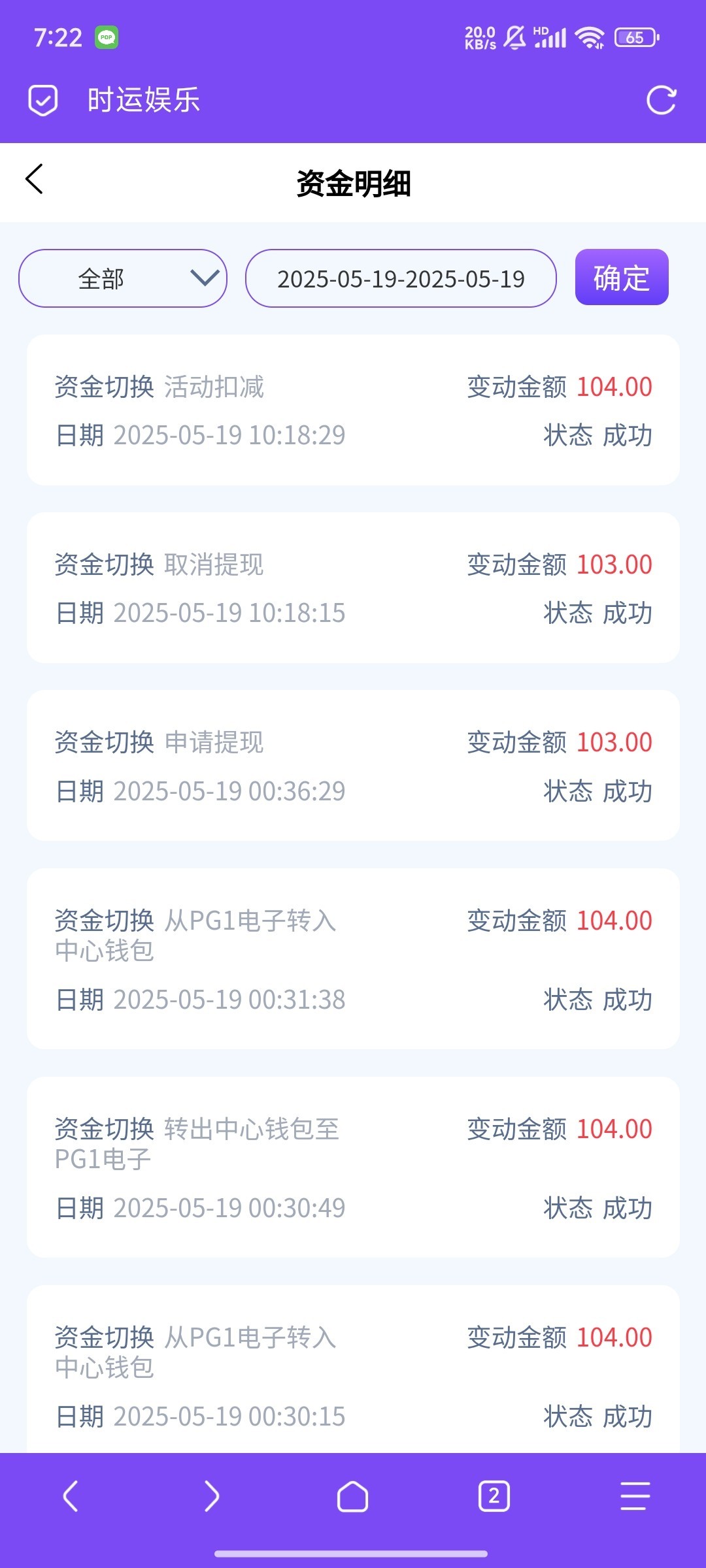Viewport: 706px width, 1568px height.
Task: Expand the 全部 type dropdown
Action: click(x=123, y=278)
